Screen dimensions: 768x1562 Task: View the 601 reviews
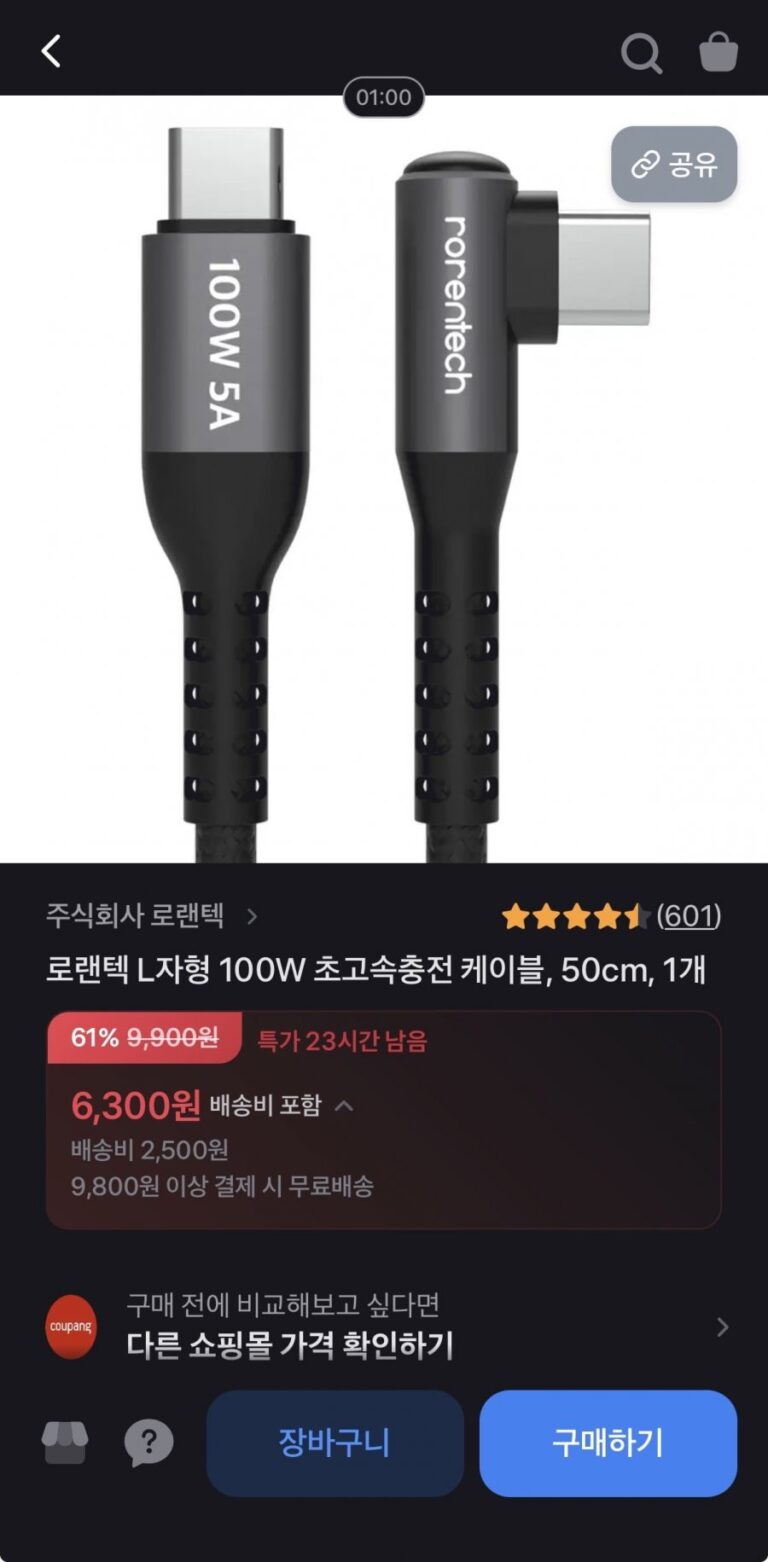click(x=688, y=915)
